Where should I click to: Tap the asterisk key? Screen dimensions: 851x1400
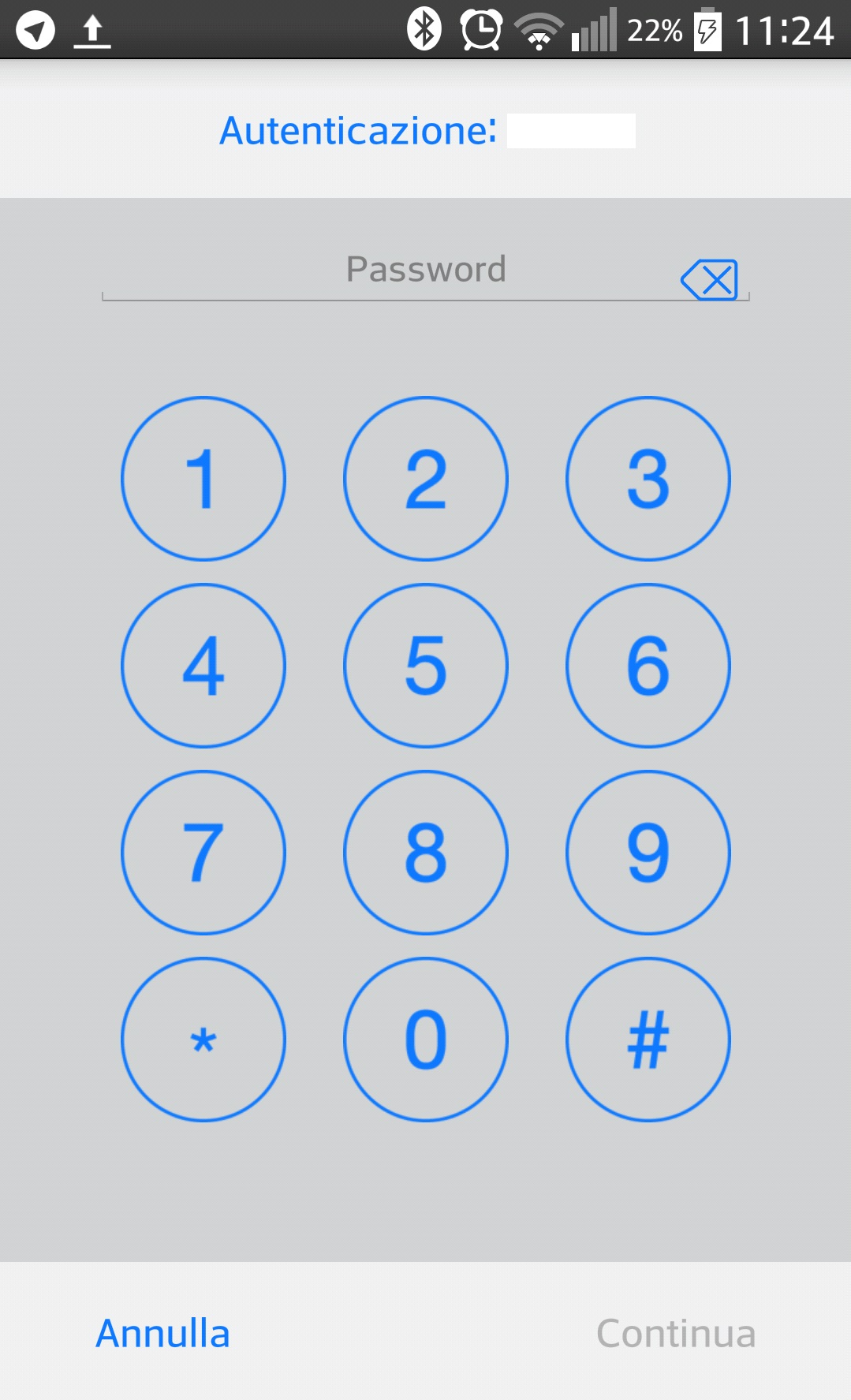[x=203, y=1040]
